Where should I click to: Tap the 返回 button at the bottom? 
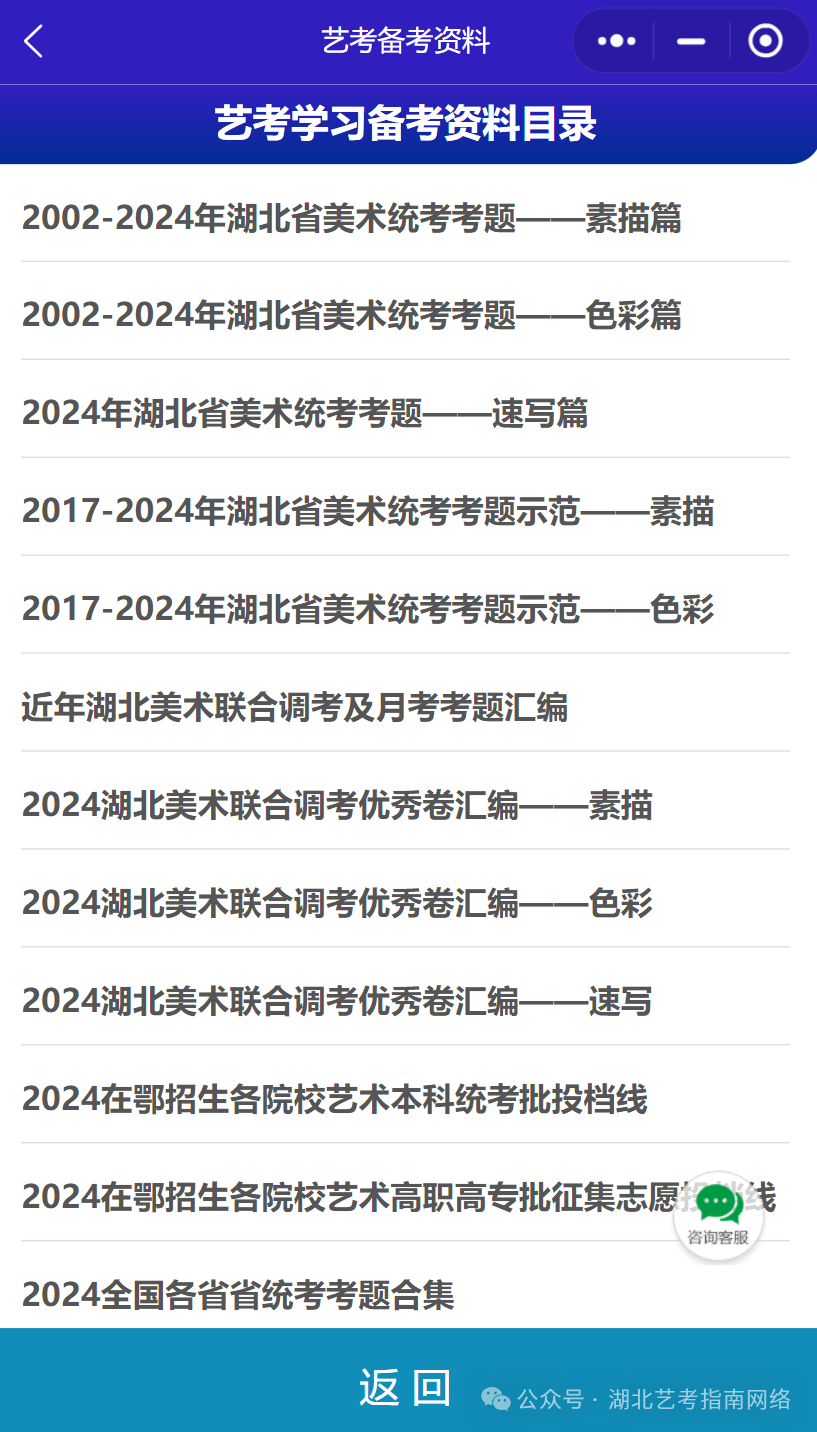point(405,1388)
